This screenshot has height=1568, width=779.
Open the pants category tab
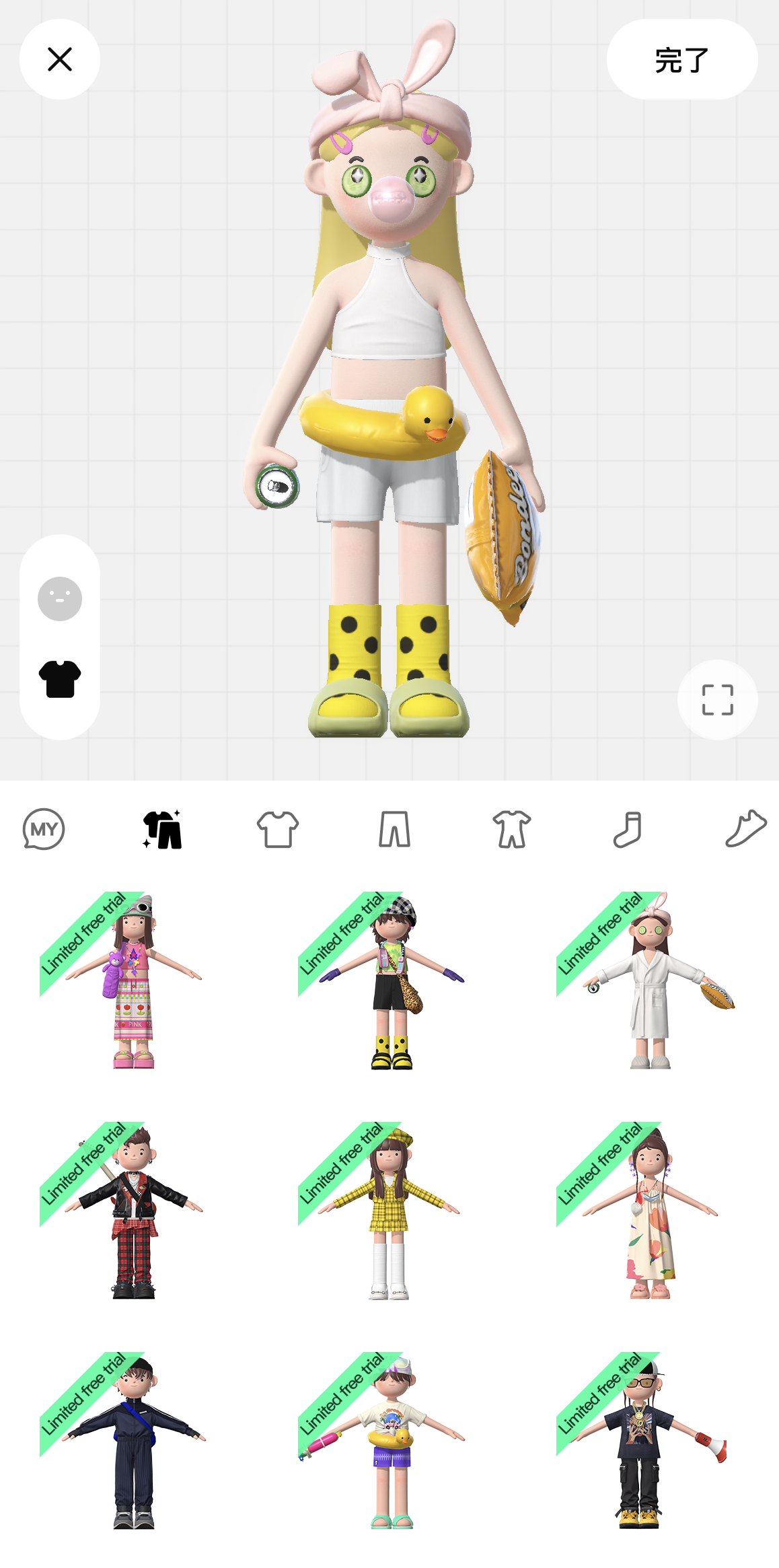pyautogui.click(x=394, y=829)
